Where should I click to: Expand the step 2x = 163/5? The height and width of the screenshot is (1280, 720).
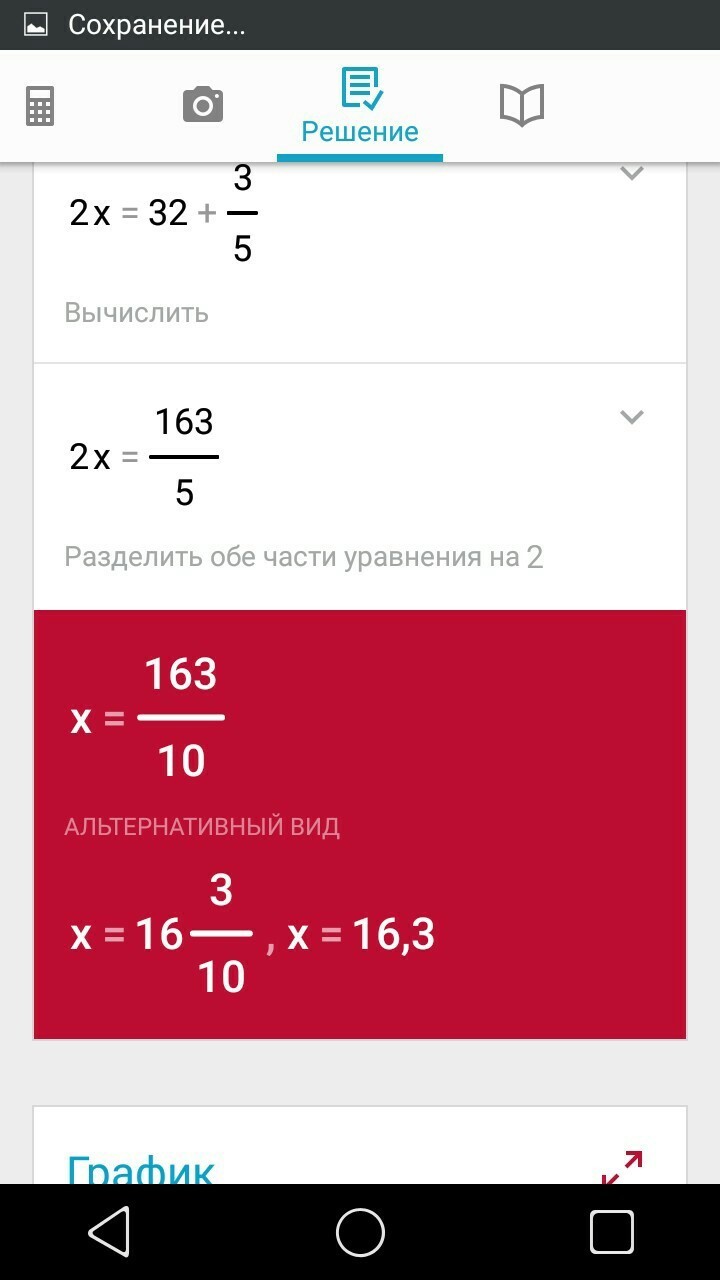631,417
